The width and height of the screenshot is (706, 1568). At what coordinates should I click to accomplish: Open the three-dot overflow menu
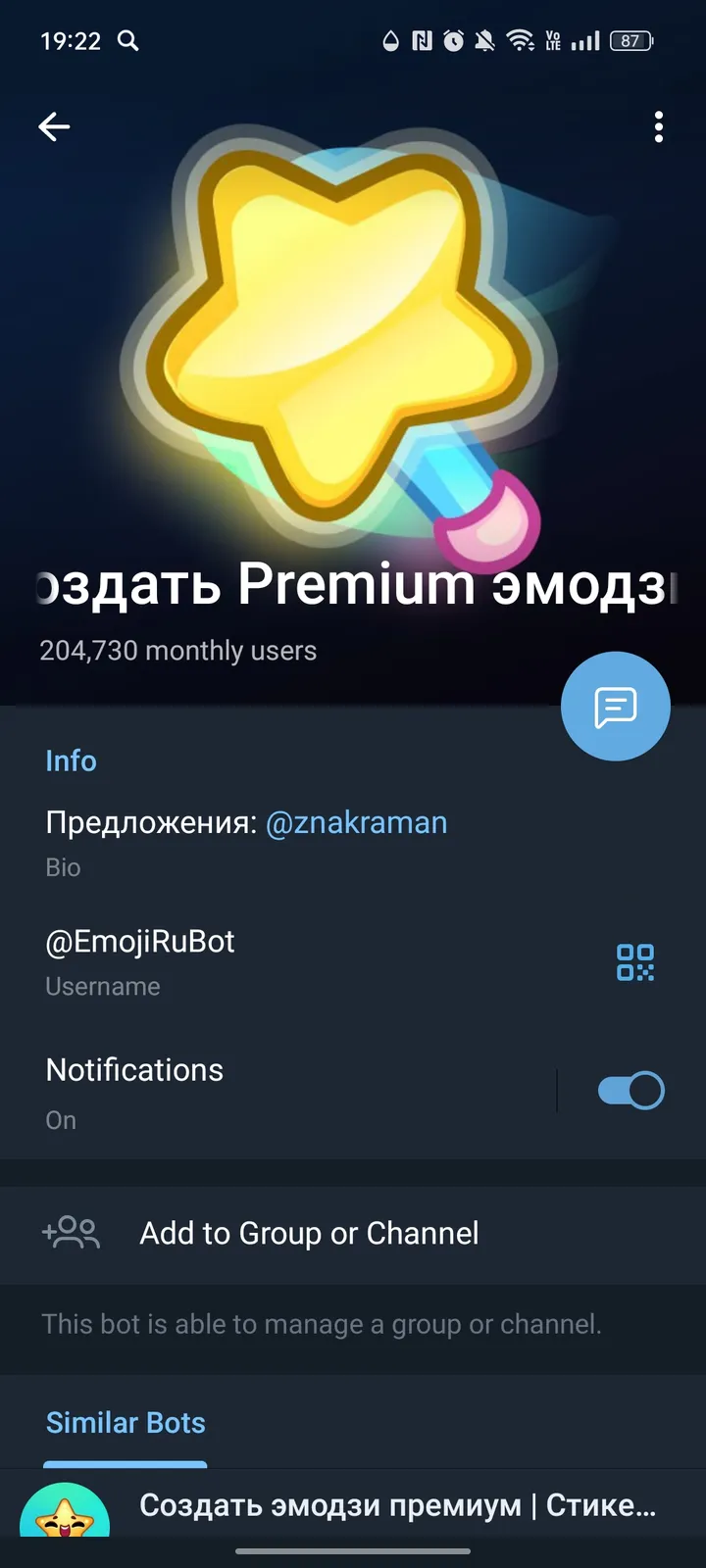point(658,127)
